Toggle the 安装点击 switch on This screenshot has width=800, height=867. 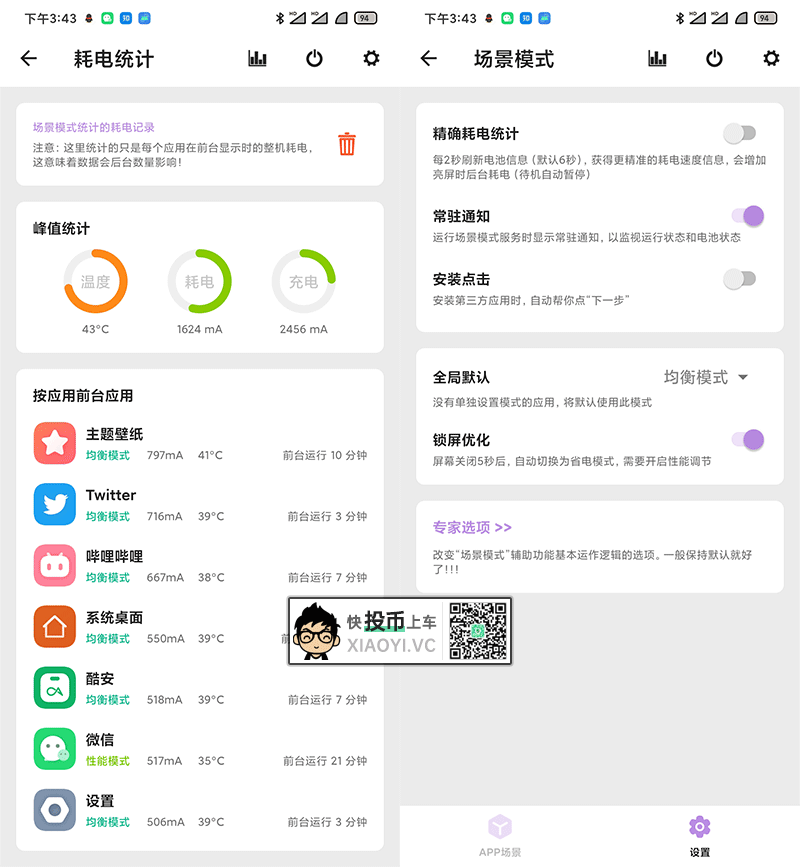741,279
